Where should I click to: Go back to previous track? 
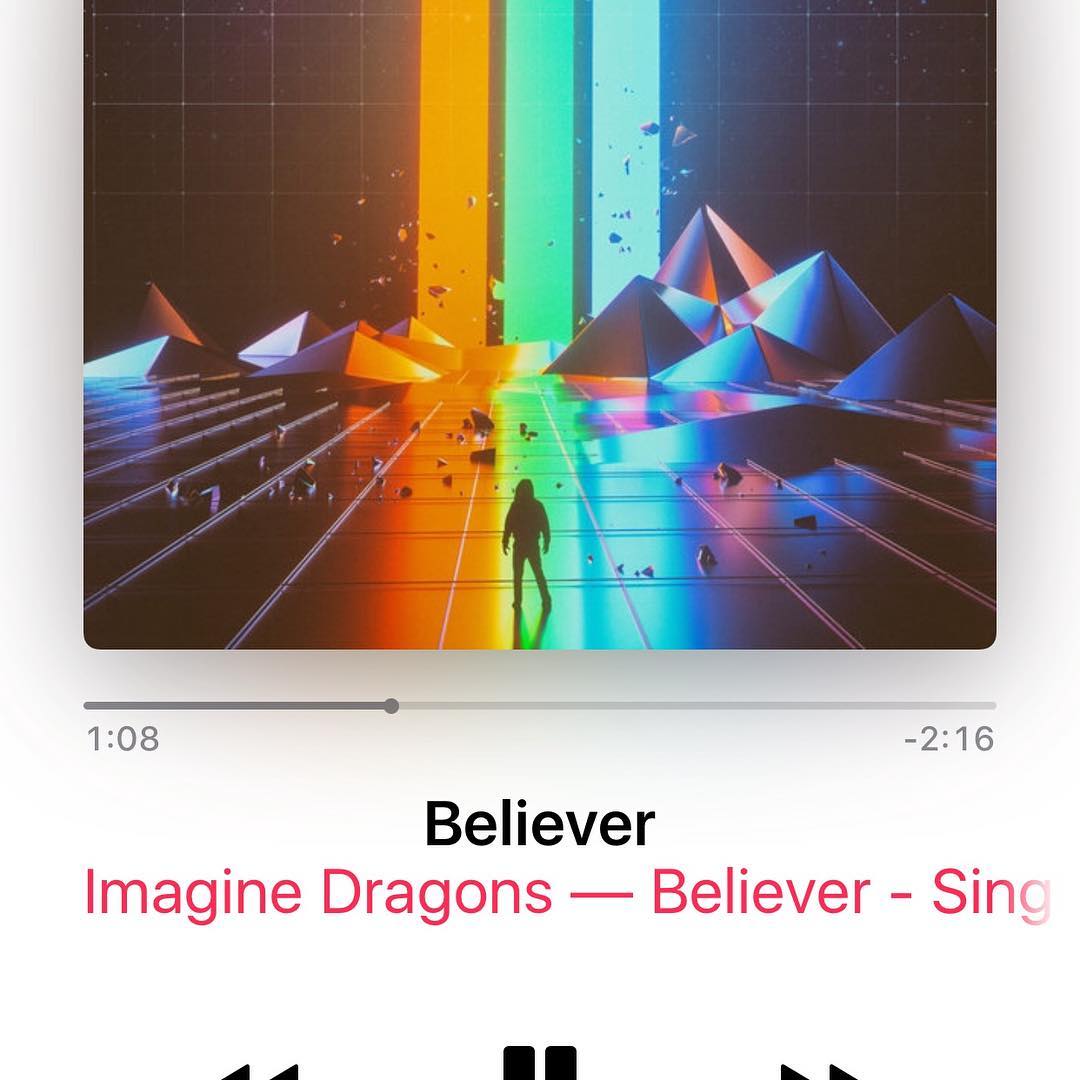[x=258, y=1070]
